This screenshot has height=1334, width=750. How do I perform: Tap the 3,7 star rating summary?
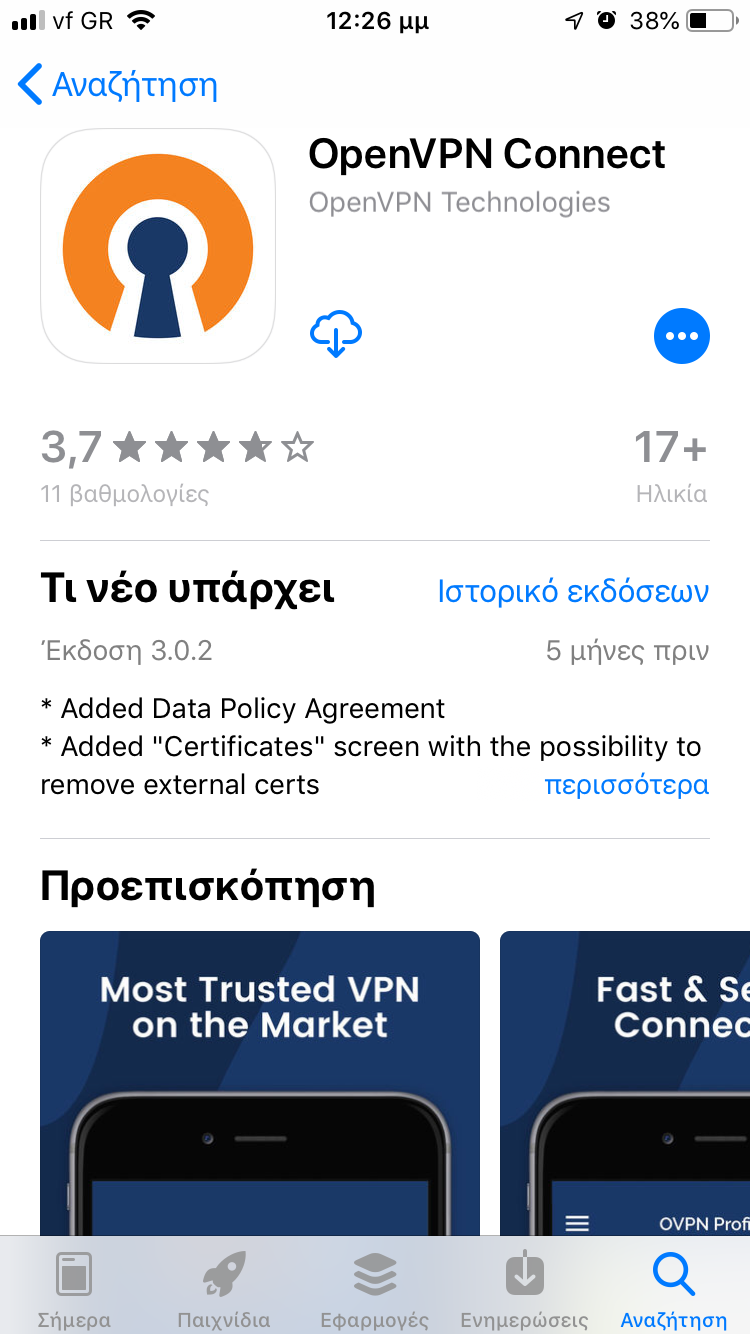177,465
